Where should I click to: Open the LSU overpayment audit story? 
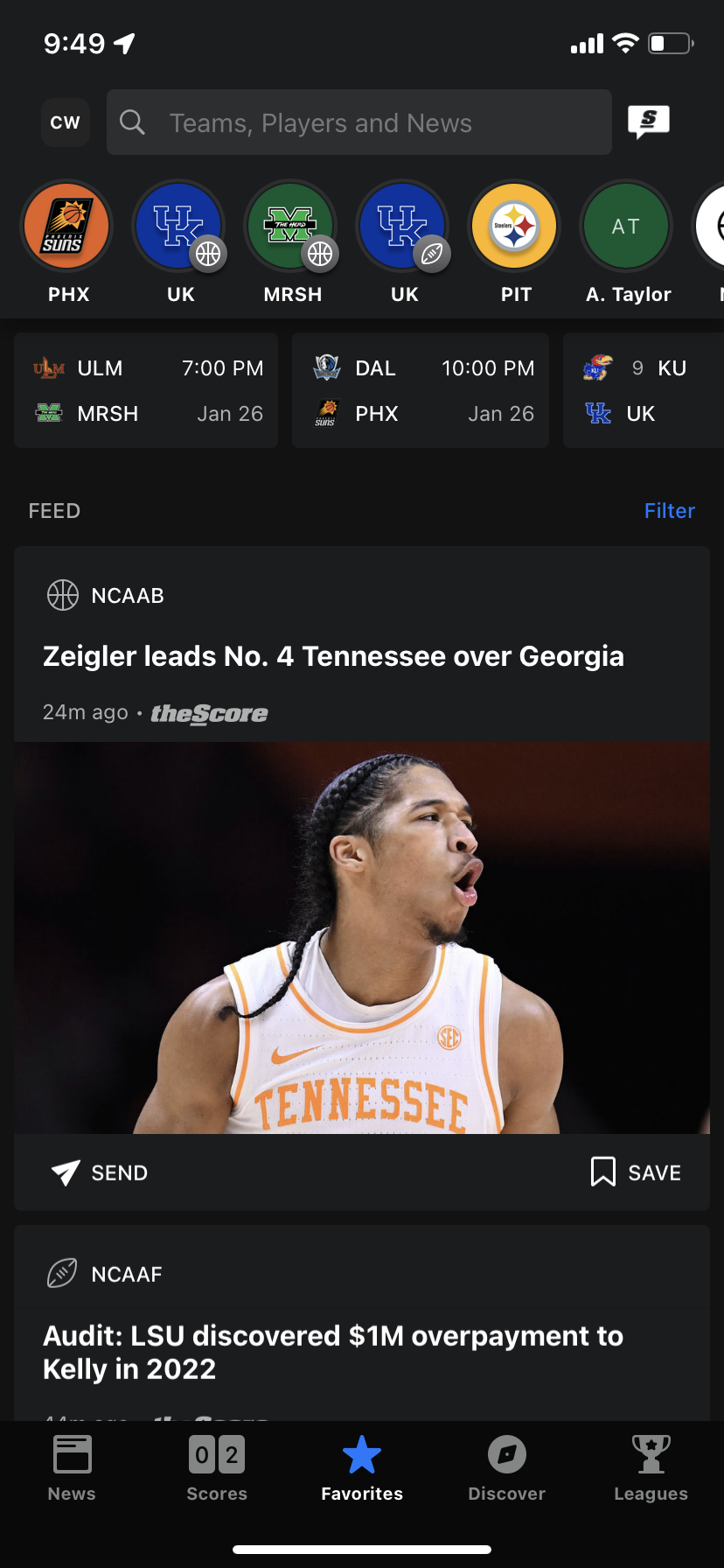[333, 1352]
